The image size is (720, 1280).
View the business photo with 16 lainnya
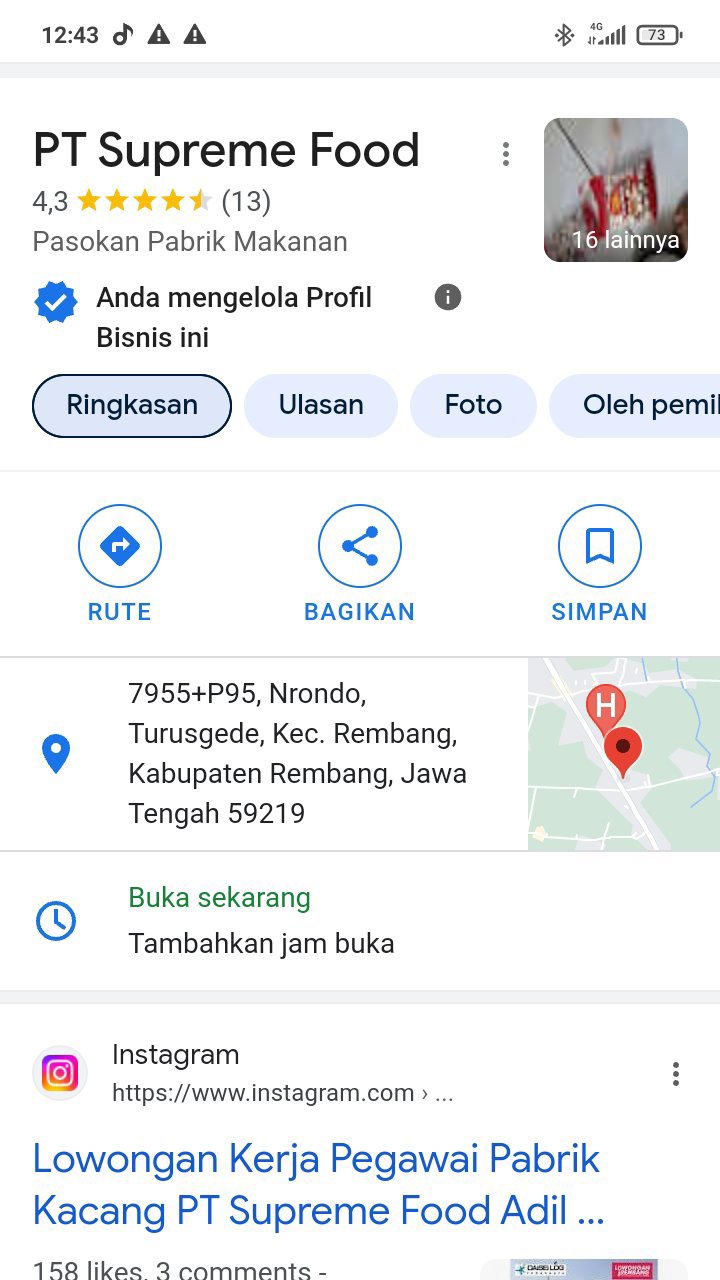click(x=615, y=190)
